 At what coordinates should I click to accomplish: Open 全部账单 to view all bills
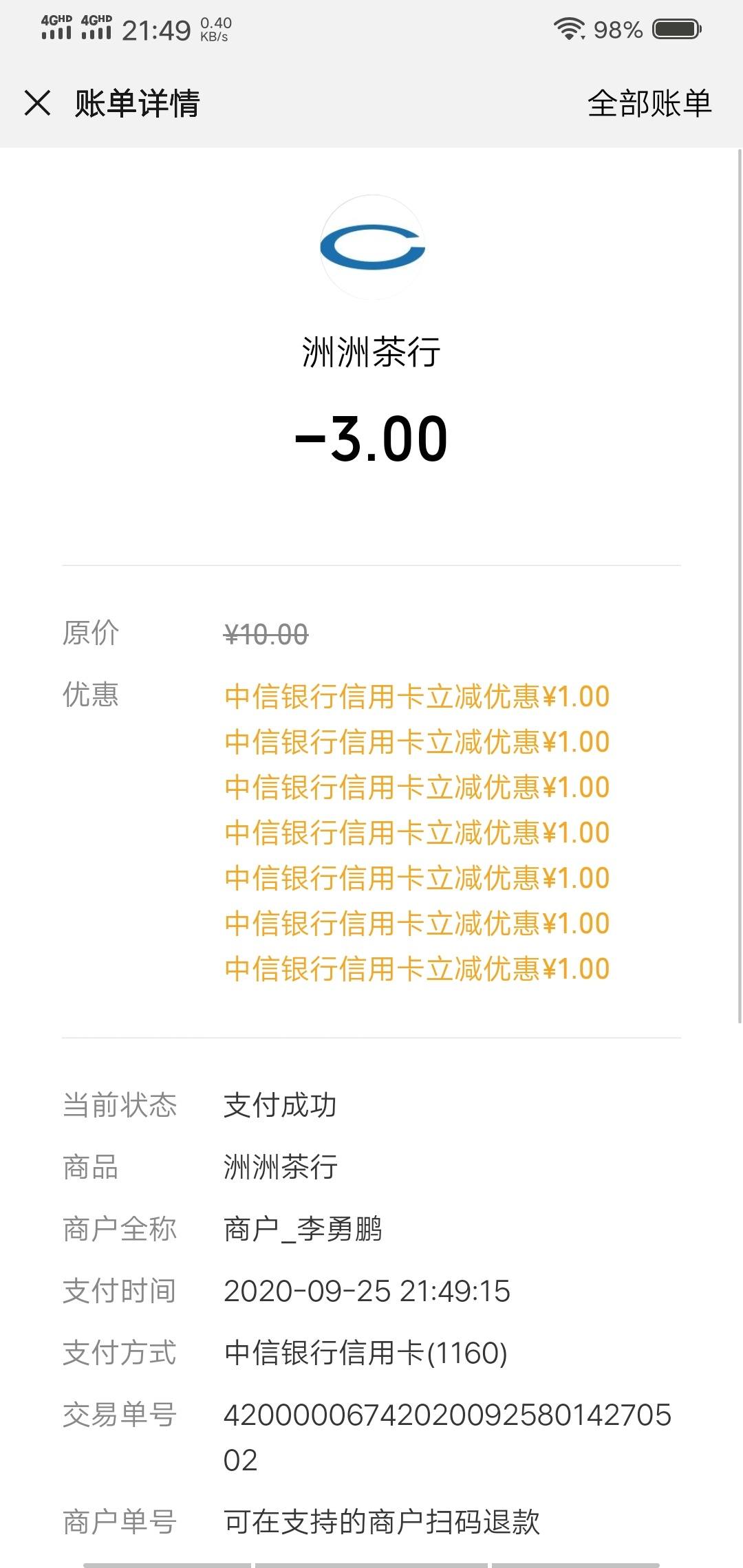tap(649, 104)
